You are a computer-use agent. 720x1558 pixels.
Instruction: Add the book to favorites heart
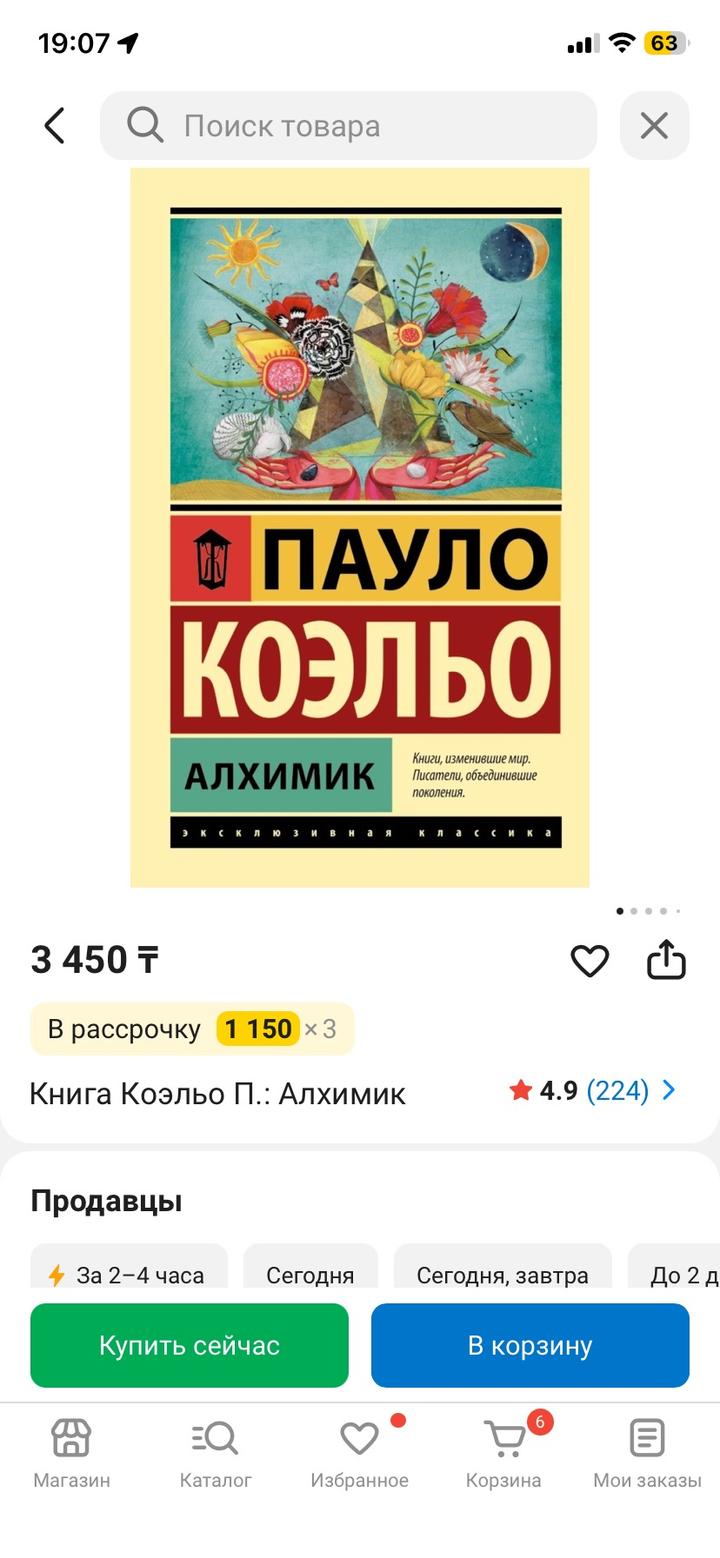pyautogui.click(x=590, y=961)
